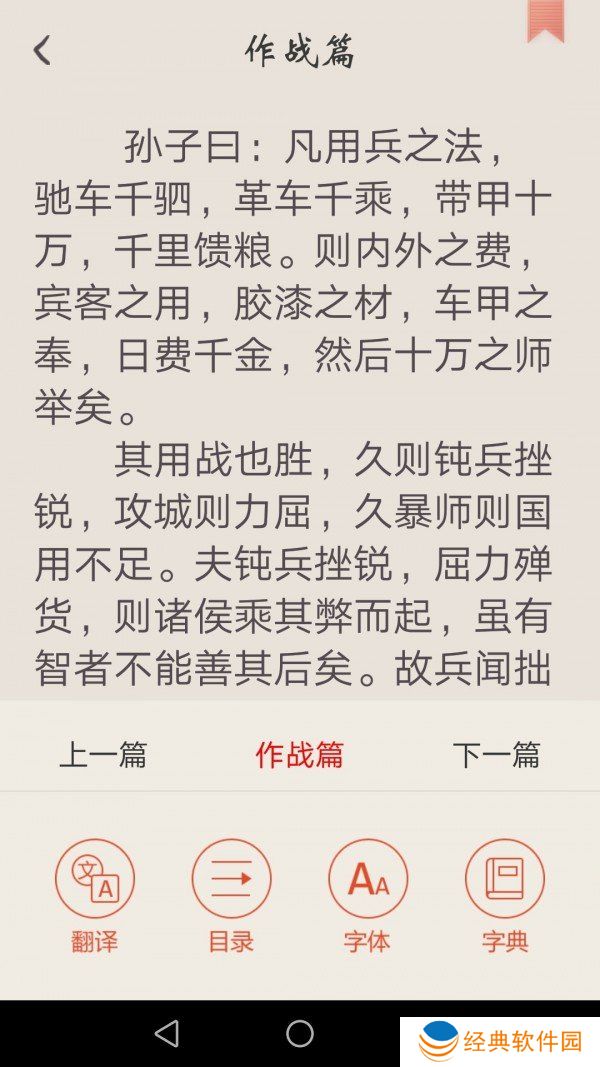Viewport: 600px width, 1067px height.
Task: Tap the system back button
Action: click(167, 1033)
